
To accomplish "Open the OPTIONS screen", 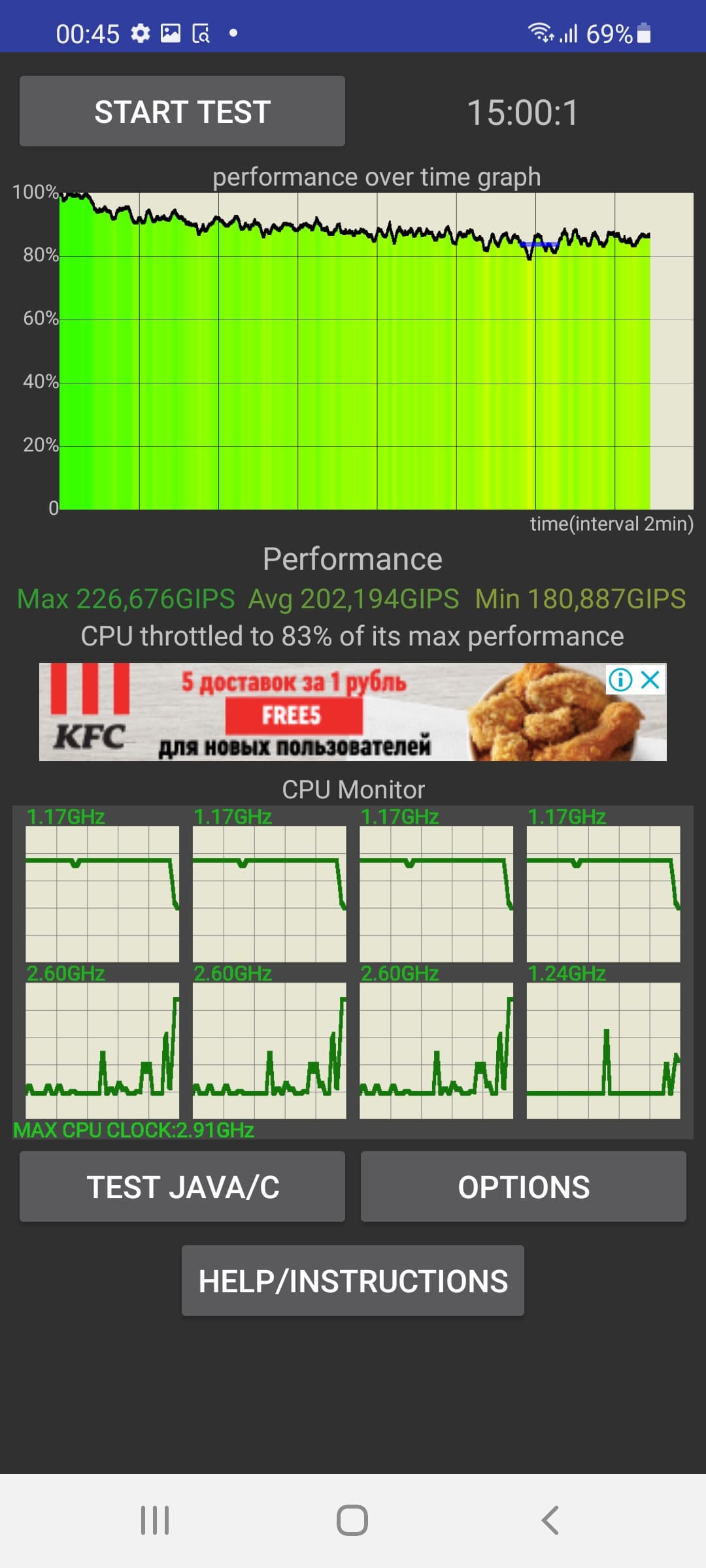I will tap(523, 1186).
